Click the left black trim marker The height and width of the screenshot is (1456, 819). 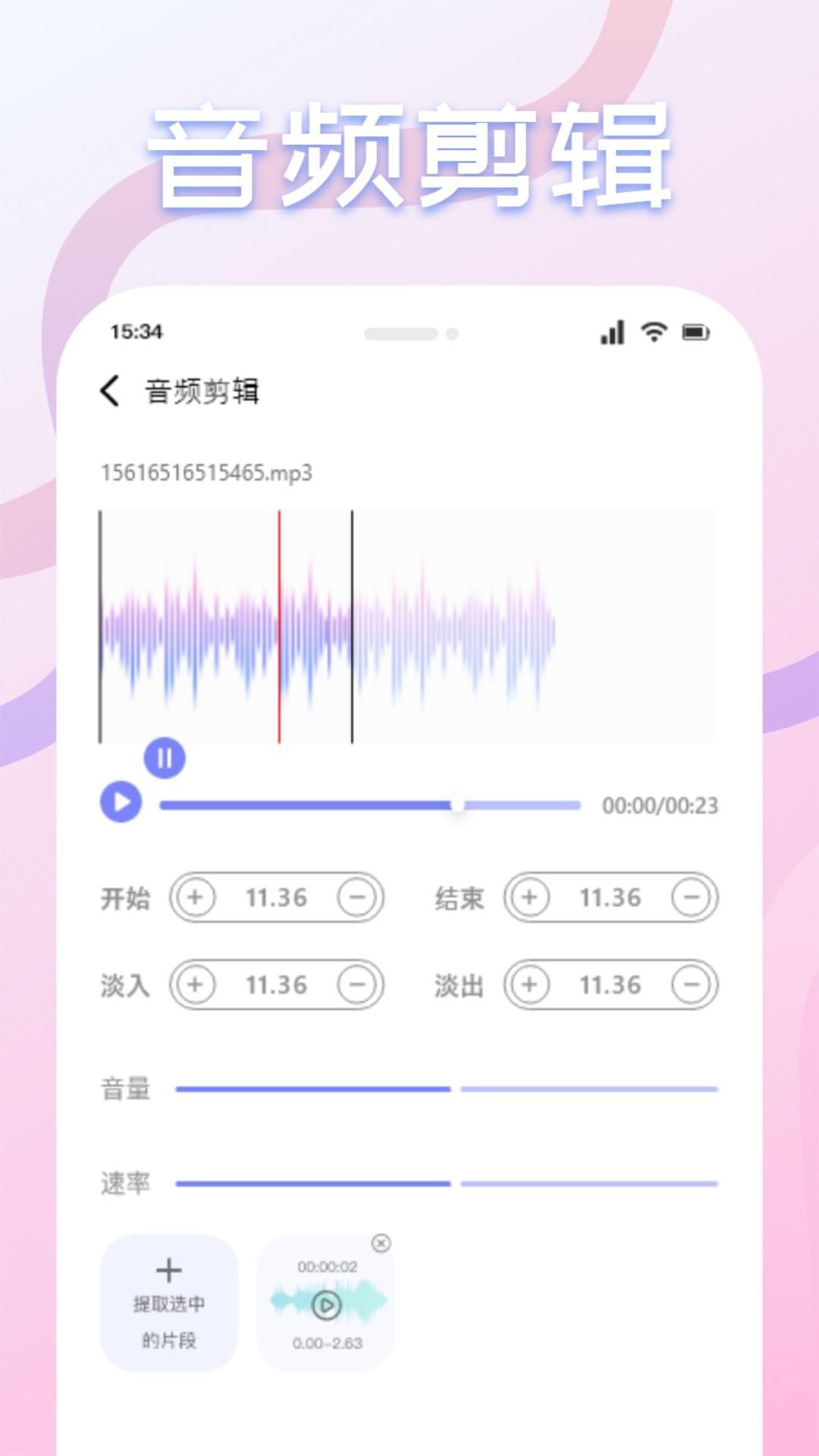(99, 626)
